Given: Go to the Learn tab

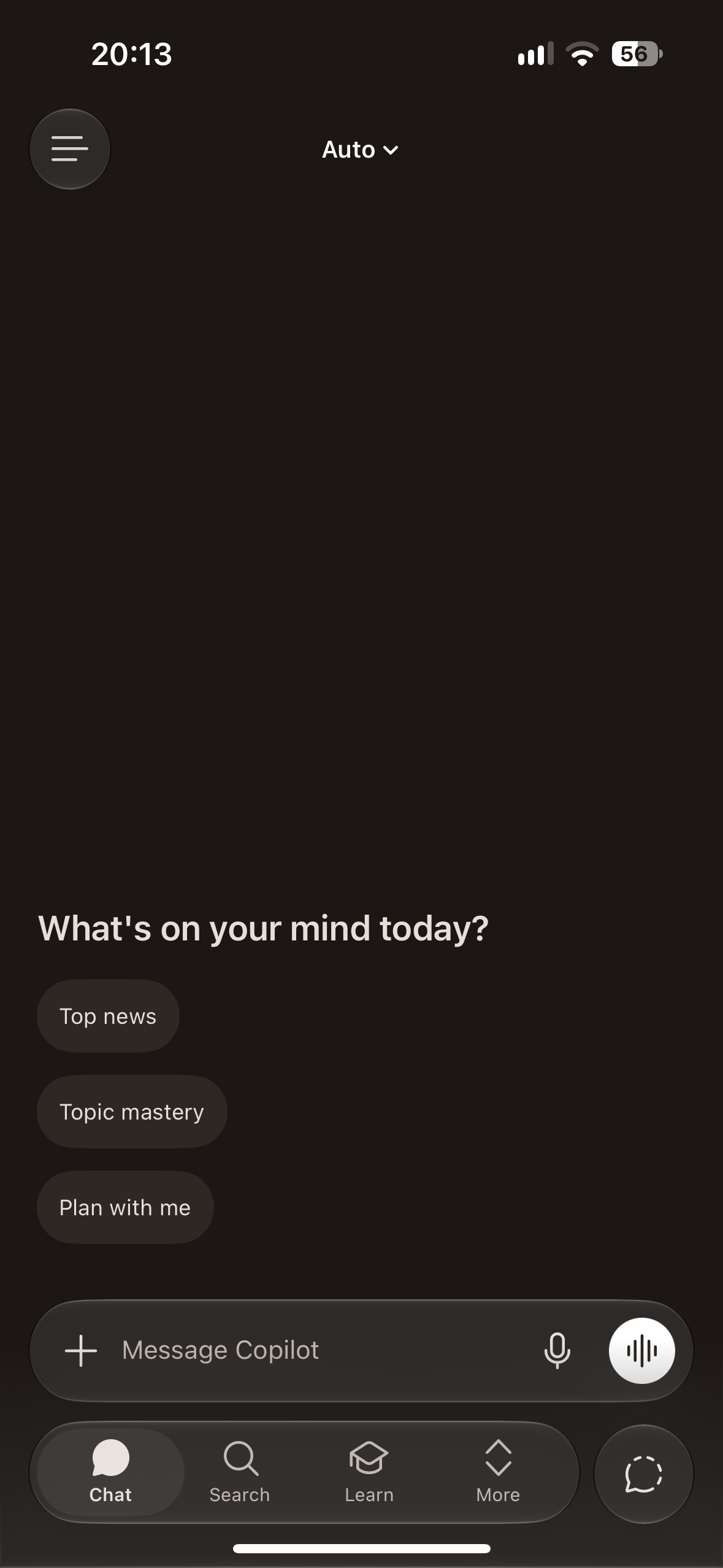Looking at the screenshot, I should coord(369,1472).
